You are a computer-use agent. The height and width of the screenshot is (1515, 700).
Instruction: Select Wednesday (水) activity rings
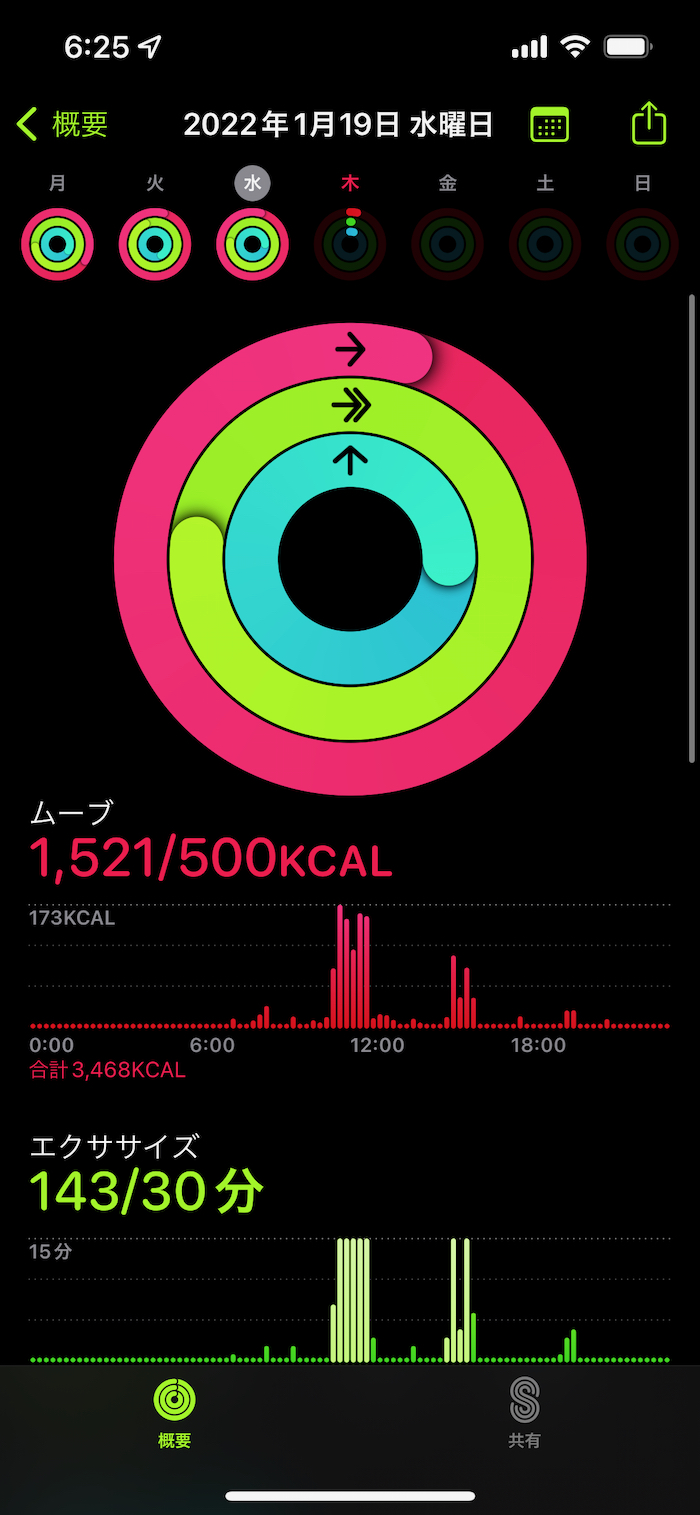(252, 243)
